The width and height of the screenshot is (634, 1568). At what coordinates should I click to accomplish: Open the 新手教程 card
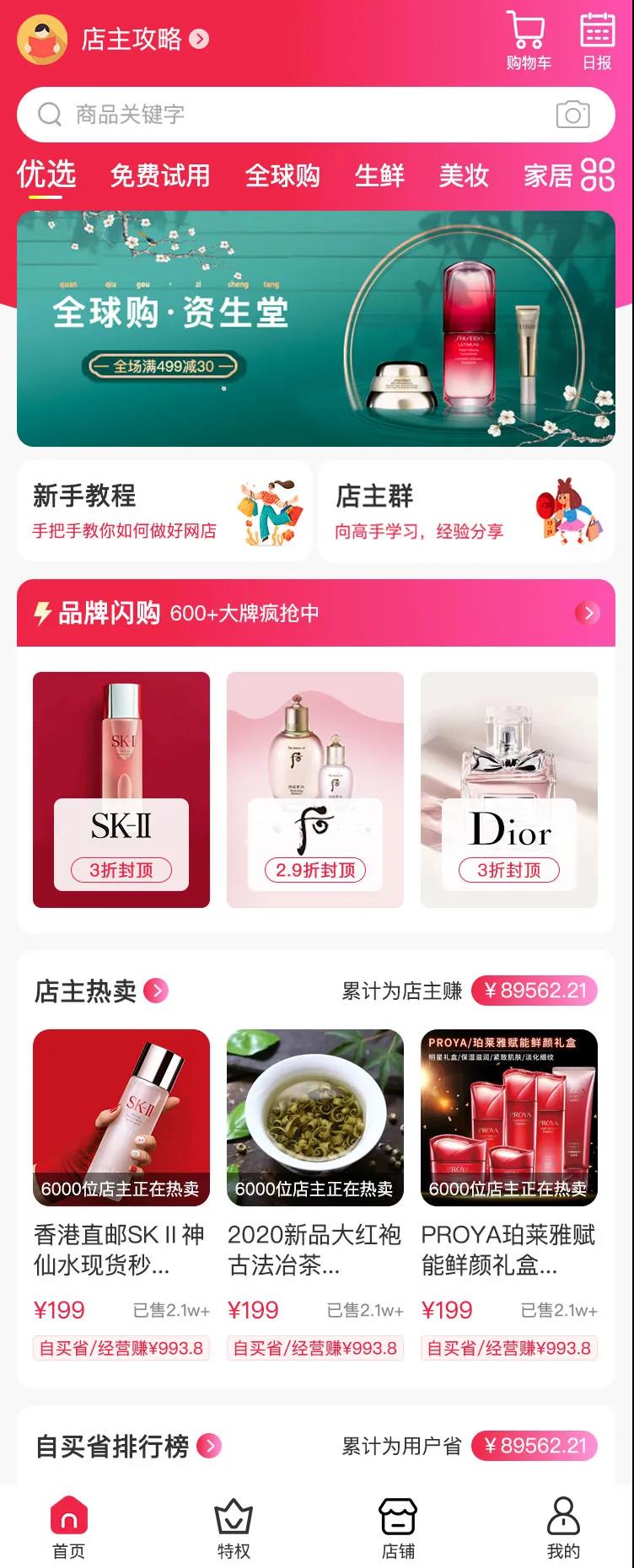point(164,511)
